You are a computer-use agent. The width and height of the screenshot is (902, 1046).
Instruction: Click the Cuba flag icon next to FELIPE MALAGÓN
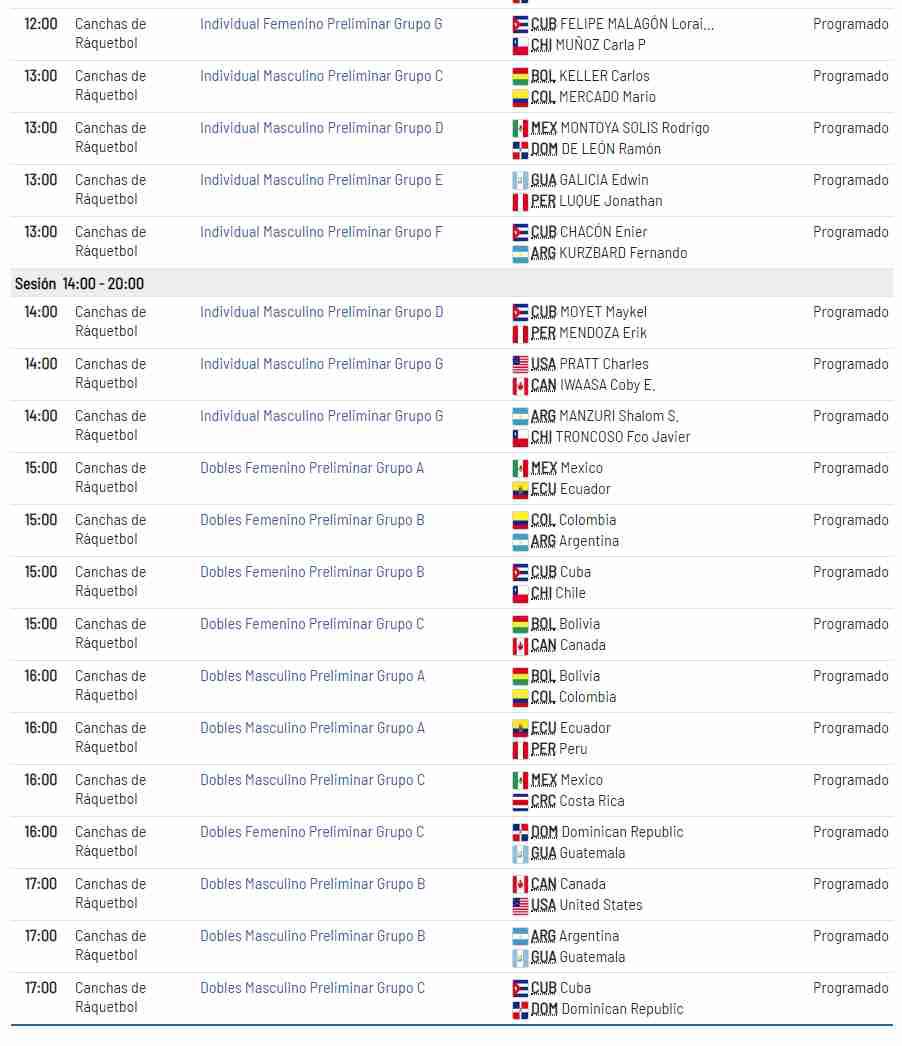520,24
